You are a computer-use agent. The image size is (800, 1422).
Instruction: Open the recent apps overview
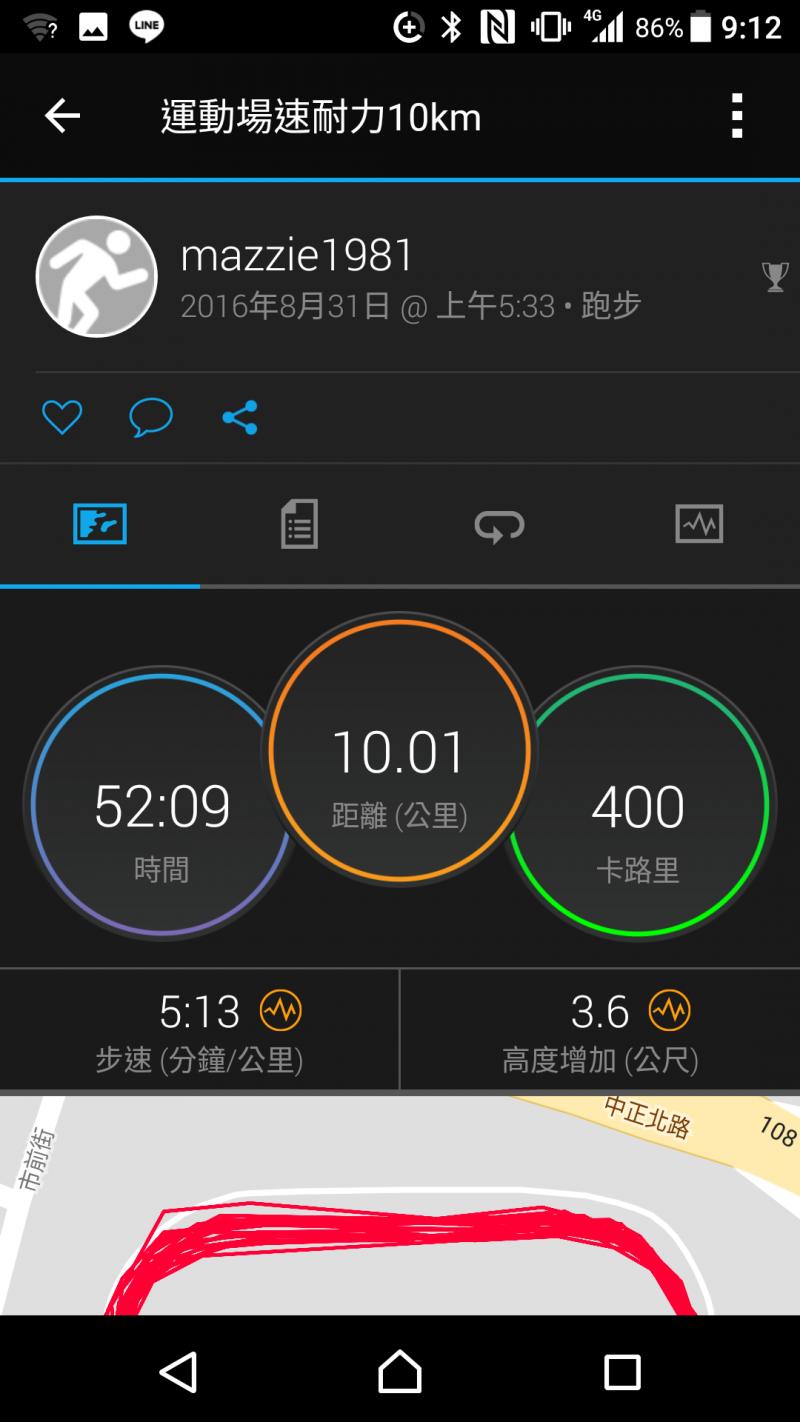tap(622, 1372)
